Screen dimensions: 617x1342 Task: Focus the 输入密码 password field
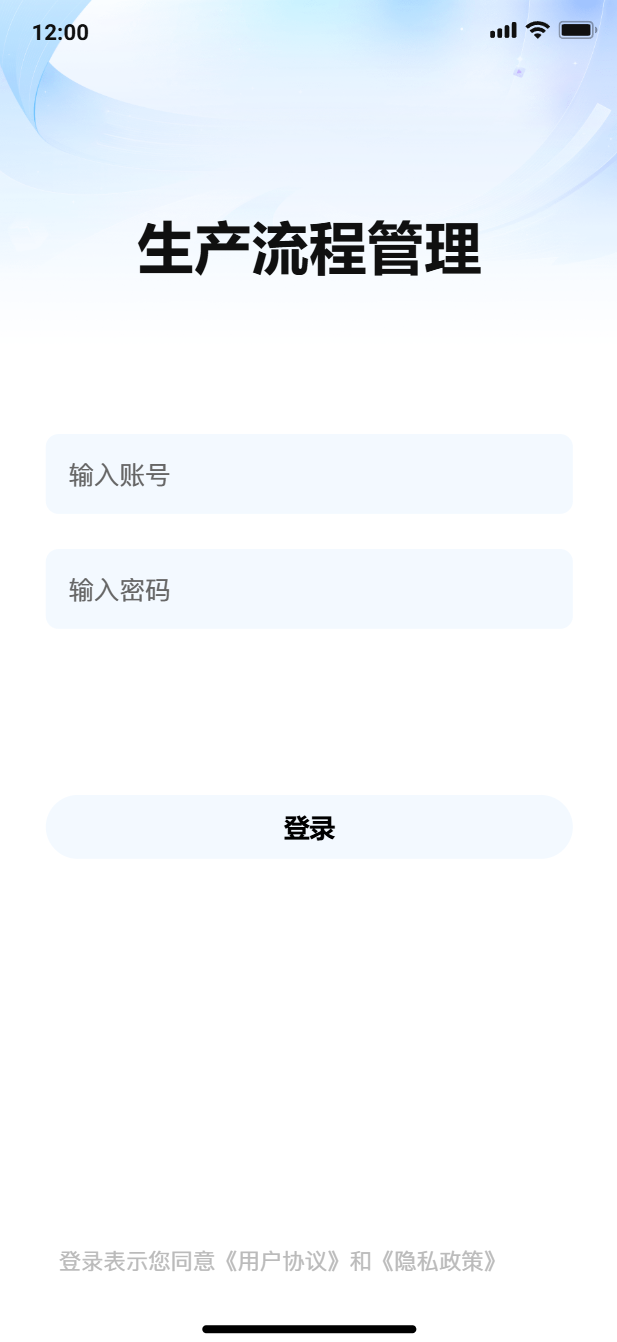[x=308, y=589]
